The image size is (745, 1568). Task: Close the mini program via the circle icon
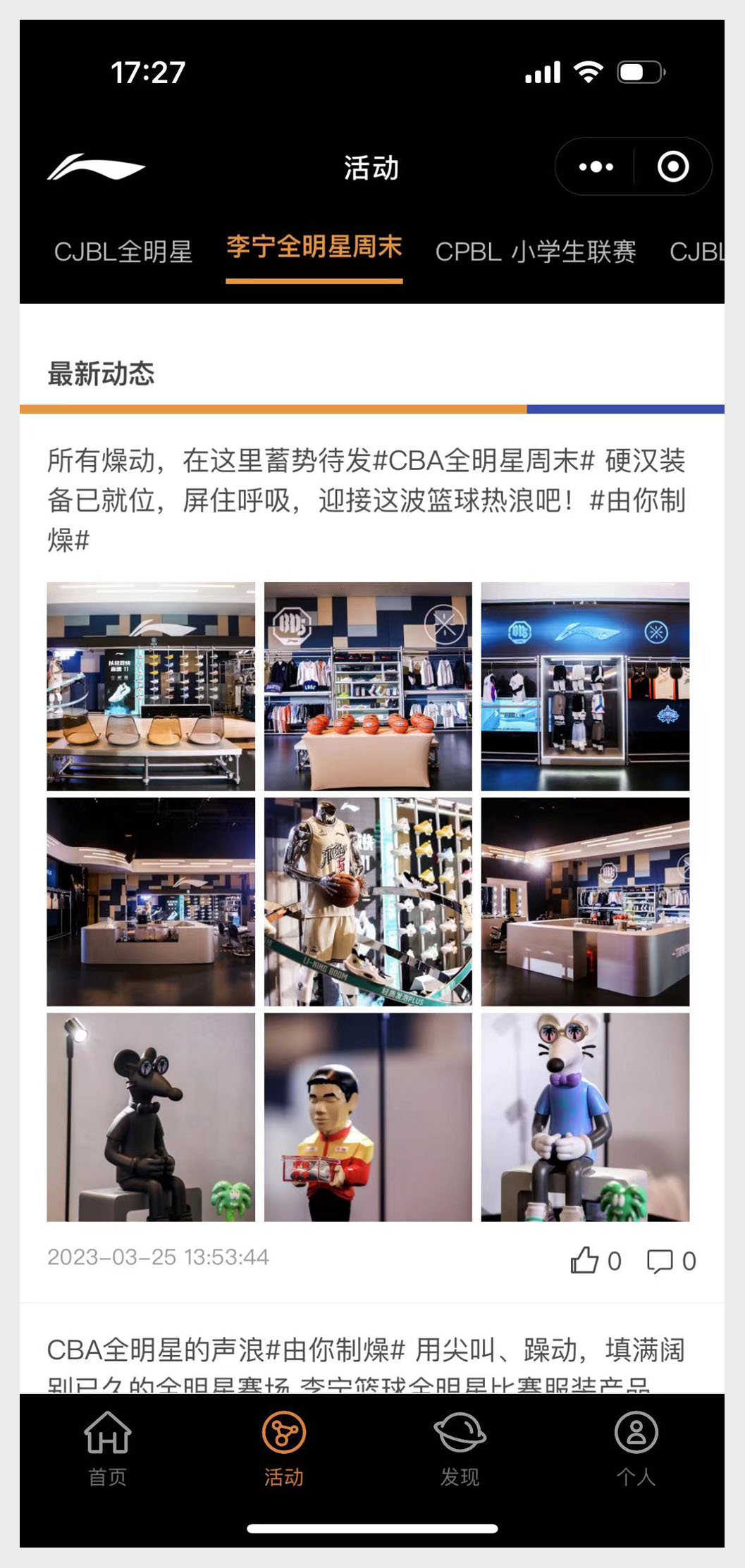click(x=672, y=167)
